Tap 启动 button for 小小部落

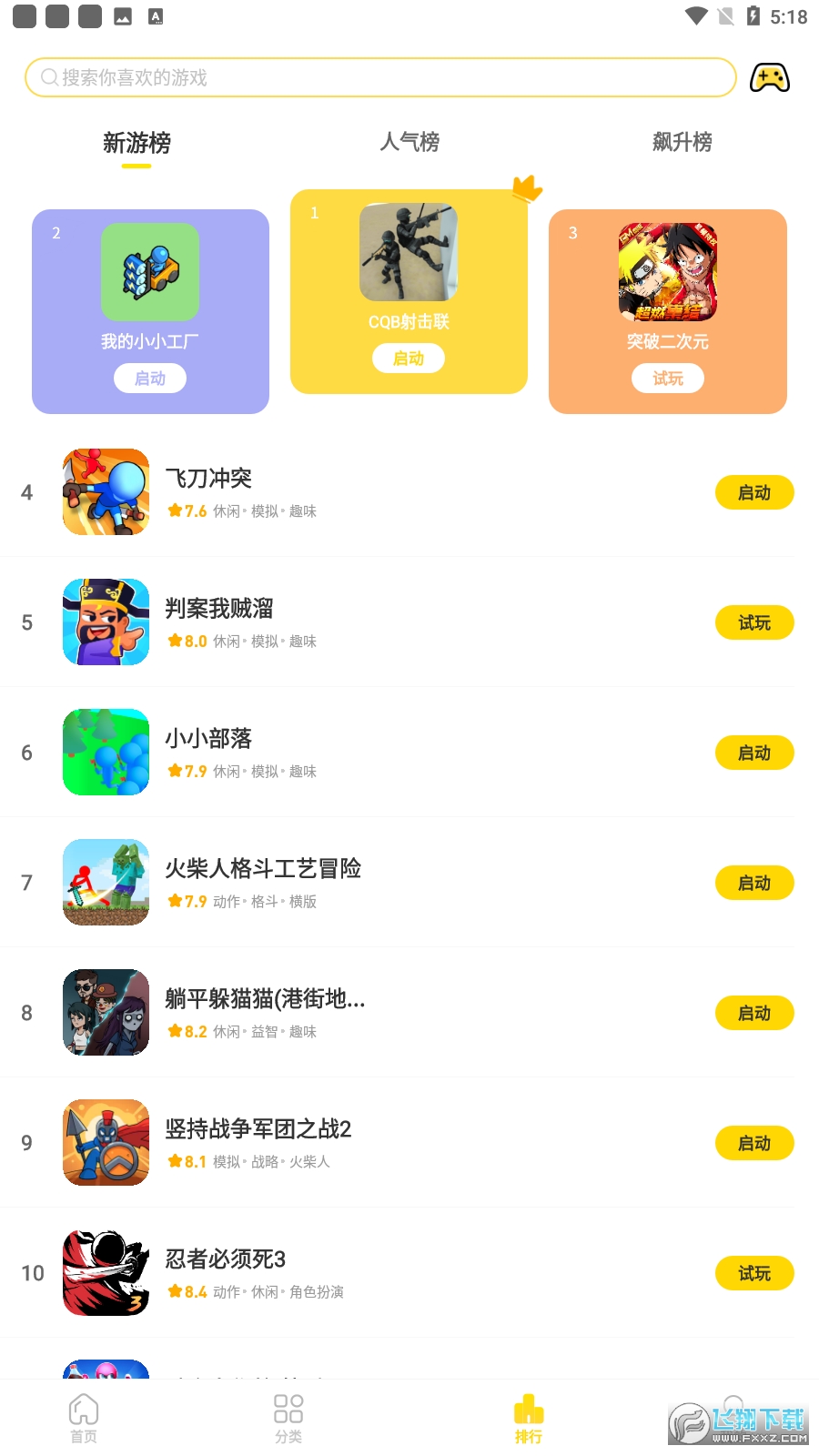tap(754, 753)
